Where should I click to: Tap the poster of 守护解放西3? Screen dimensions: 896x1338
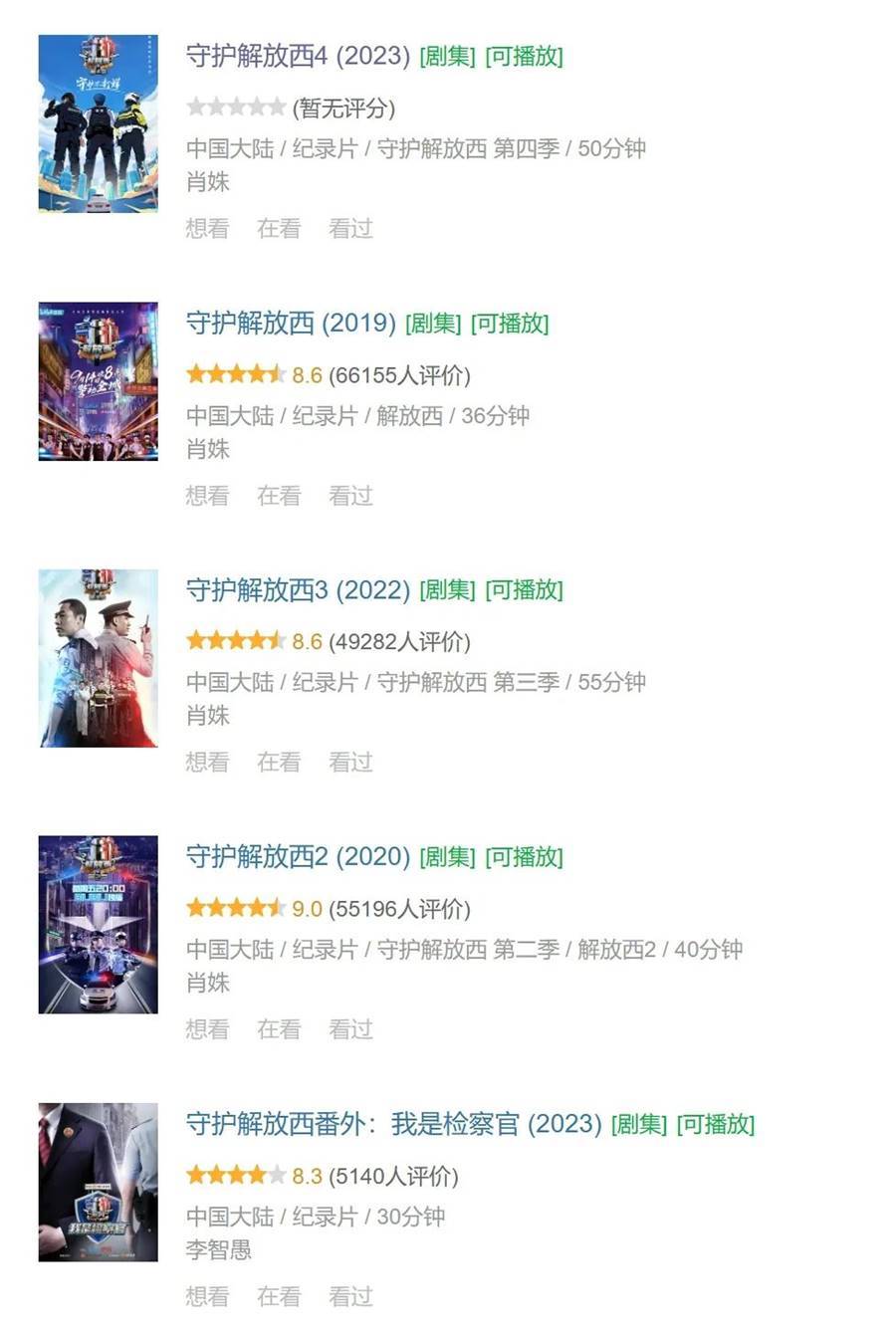point(98,658)
